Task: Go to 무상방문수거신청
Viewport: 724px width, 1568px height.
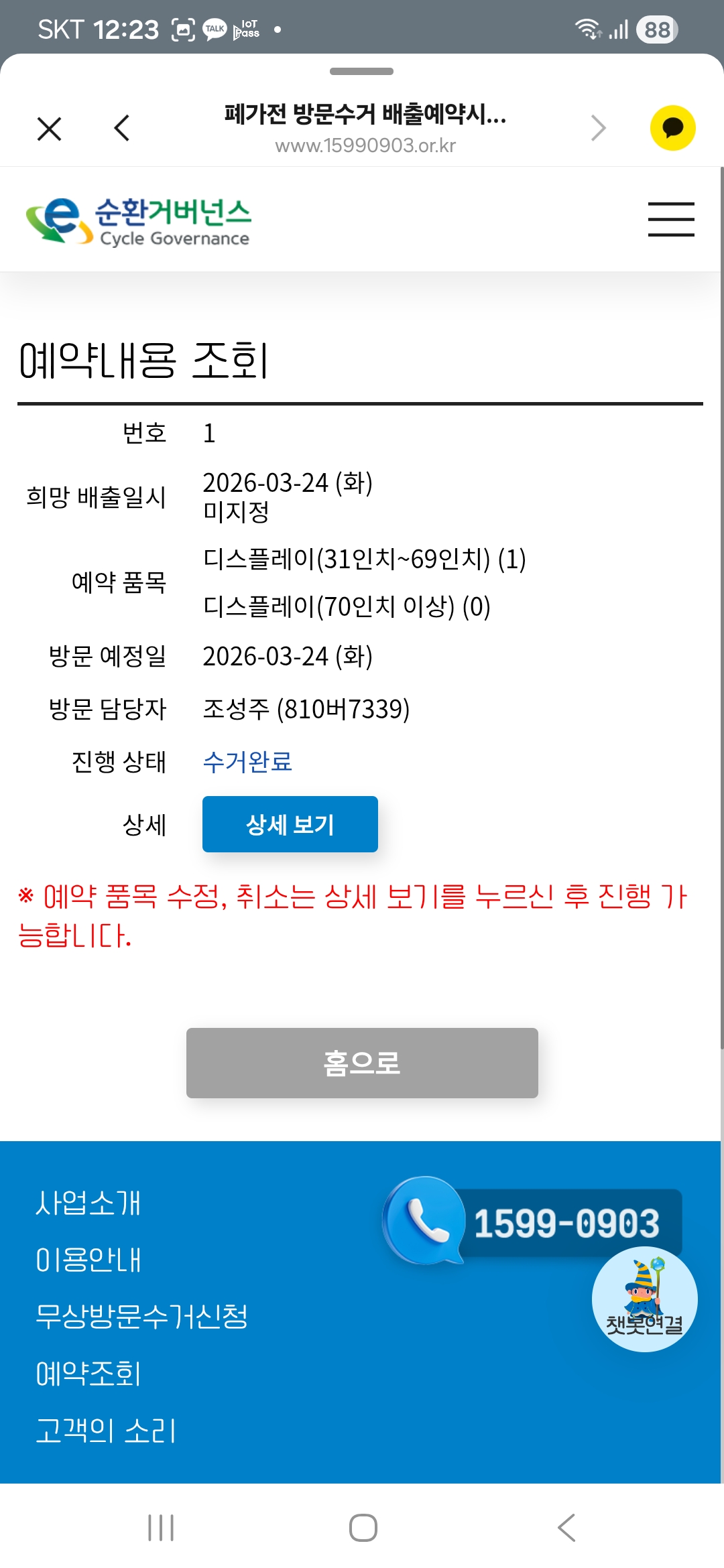Action: [x=141, y=1317]
